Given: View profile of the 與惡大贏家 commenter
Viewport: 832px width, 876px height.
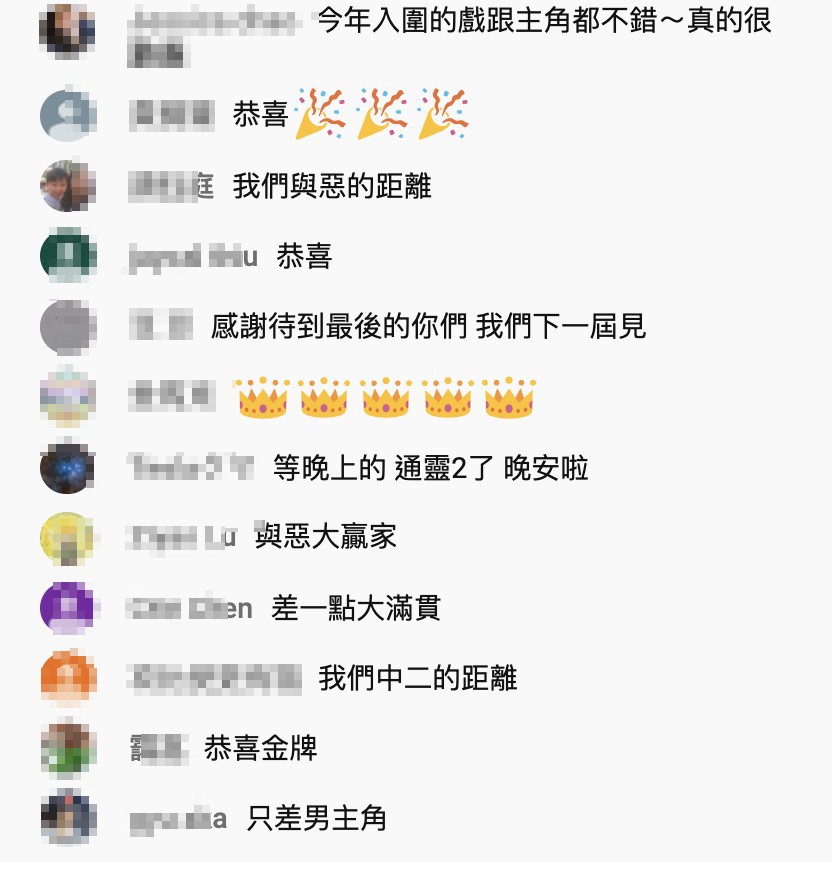Looking at the screenshot, I should pyautogui.click(x=68, y=538).
